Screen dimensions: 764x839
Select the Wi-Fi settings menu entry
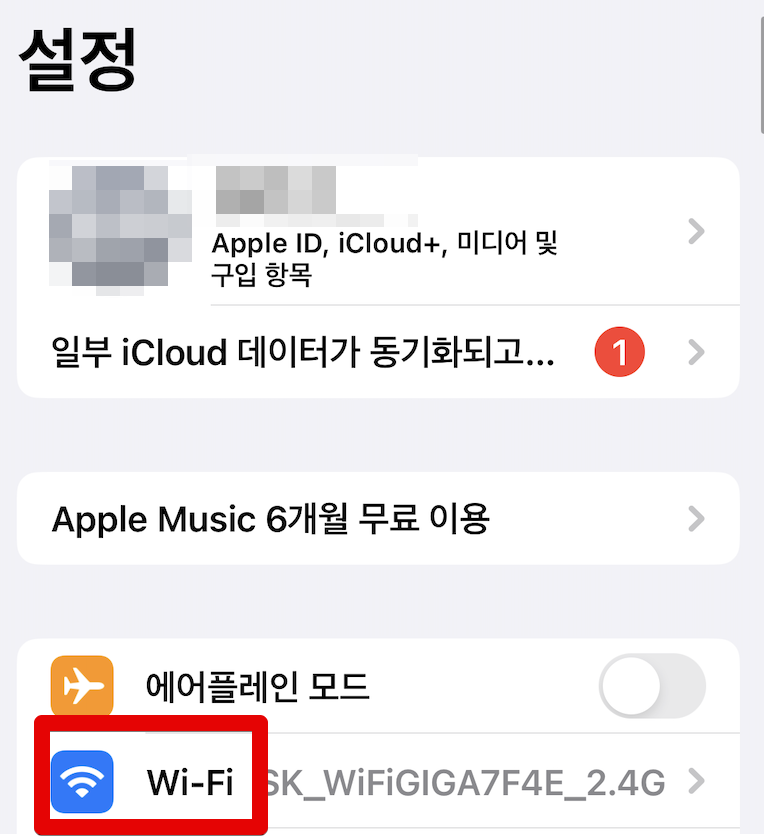tap(190, 781)
